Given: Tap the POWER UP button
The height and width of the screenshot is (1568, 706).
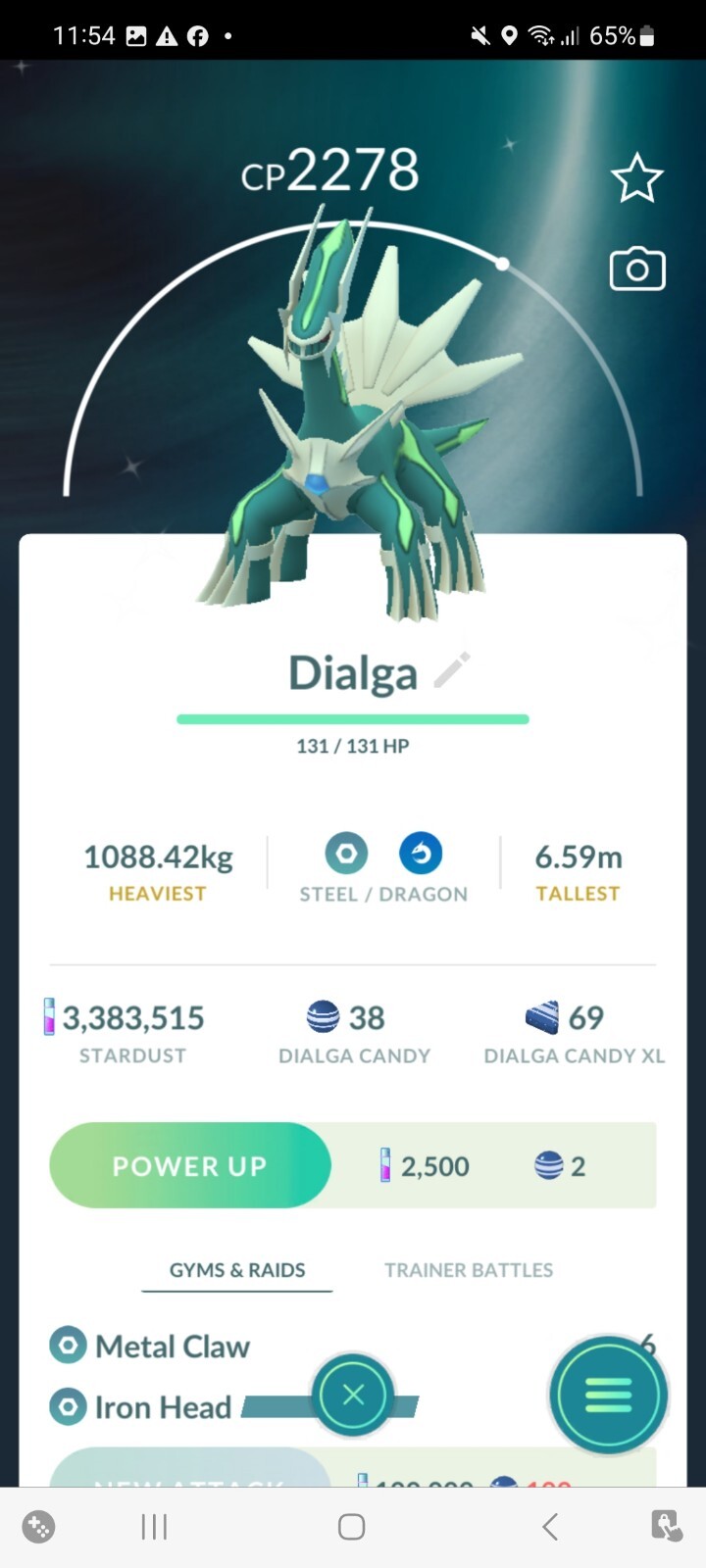Looking at the screenshot, I should (x=190, y=1165).
